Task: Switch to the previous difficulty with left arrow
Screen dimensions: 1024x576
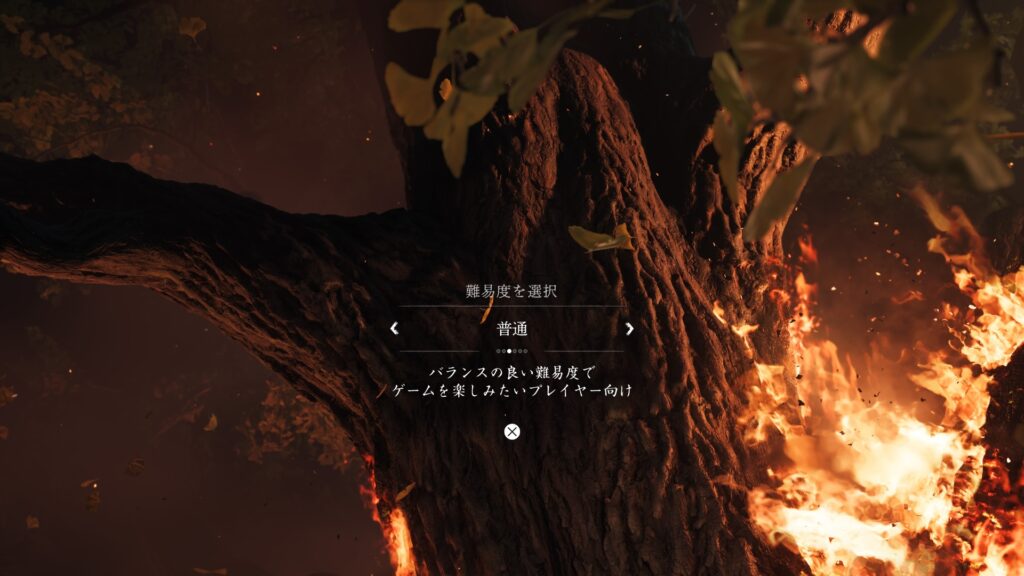Action: tap(394, 328)
